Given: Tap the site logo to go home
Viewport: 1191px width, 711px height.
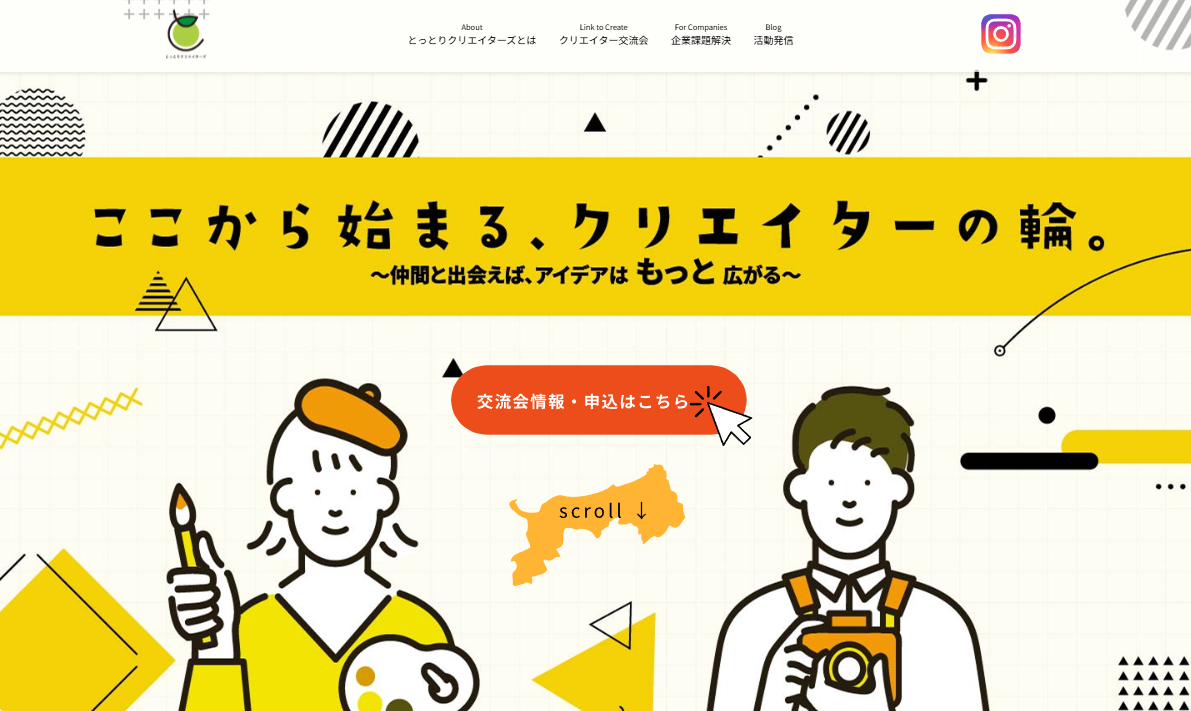Looking at the screenshot, I should 186,34.
